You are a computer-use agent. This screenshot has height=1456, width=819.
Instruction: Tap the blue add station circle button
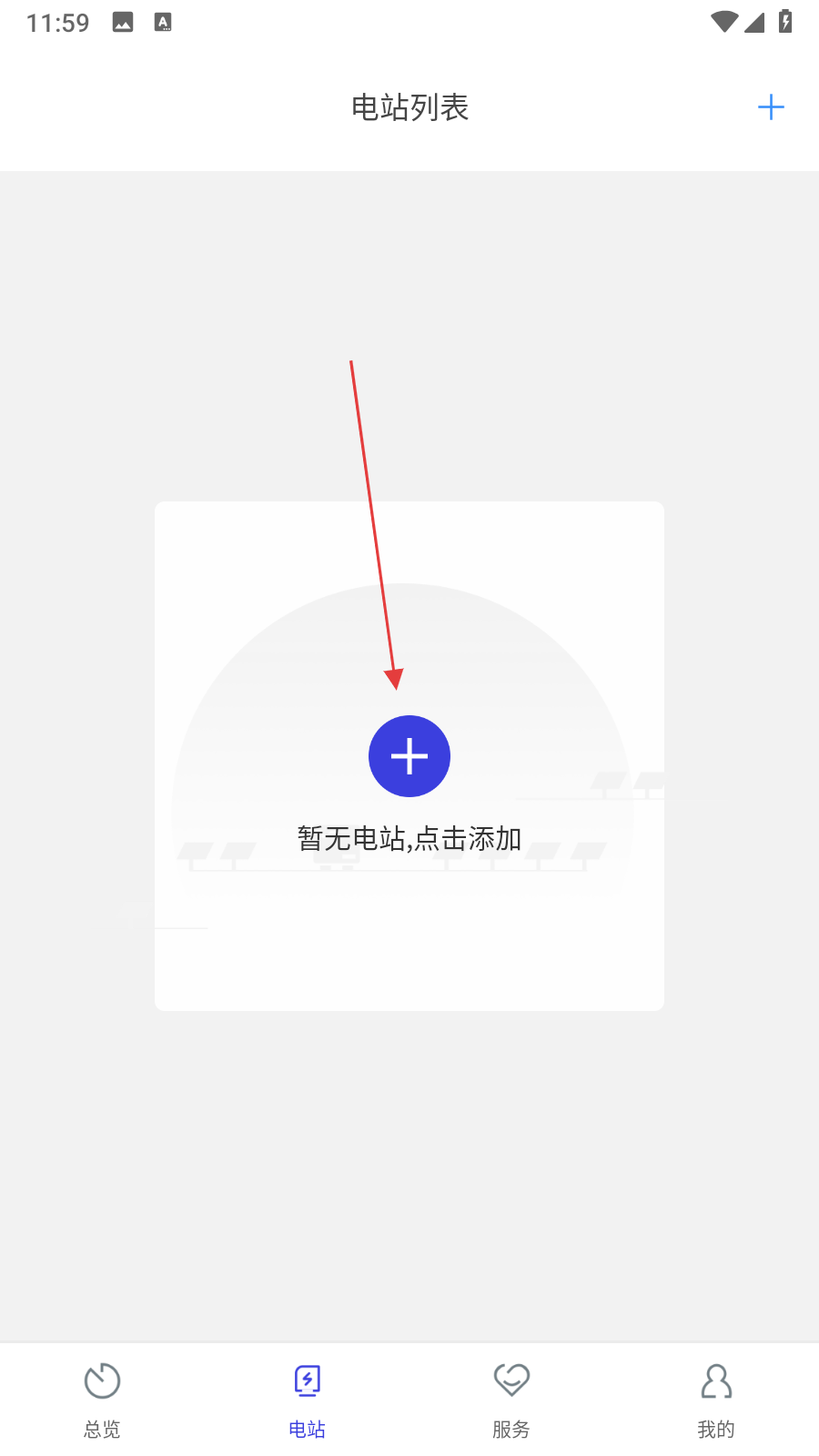[409, 756]
